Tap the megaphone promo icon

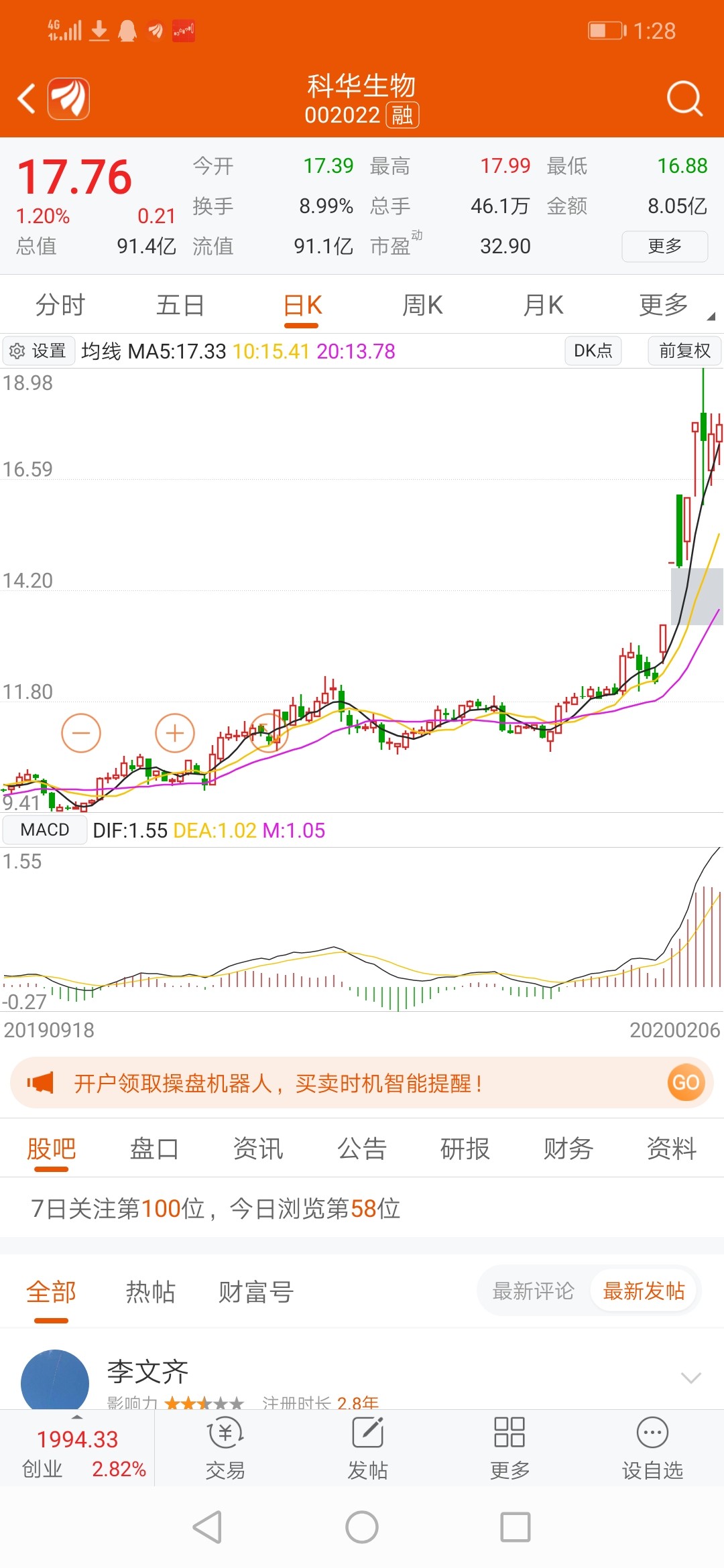point(40,1081)
